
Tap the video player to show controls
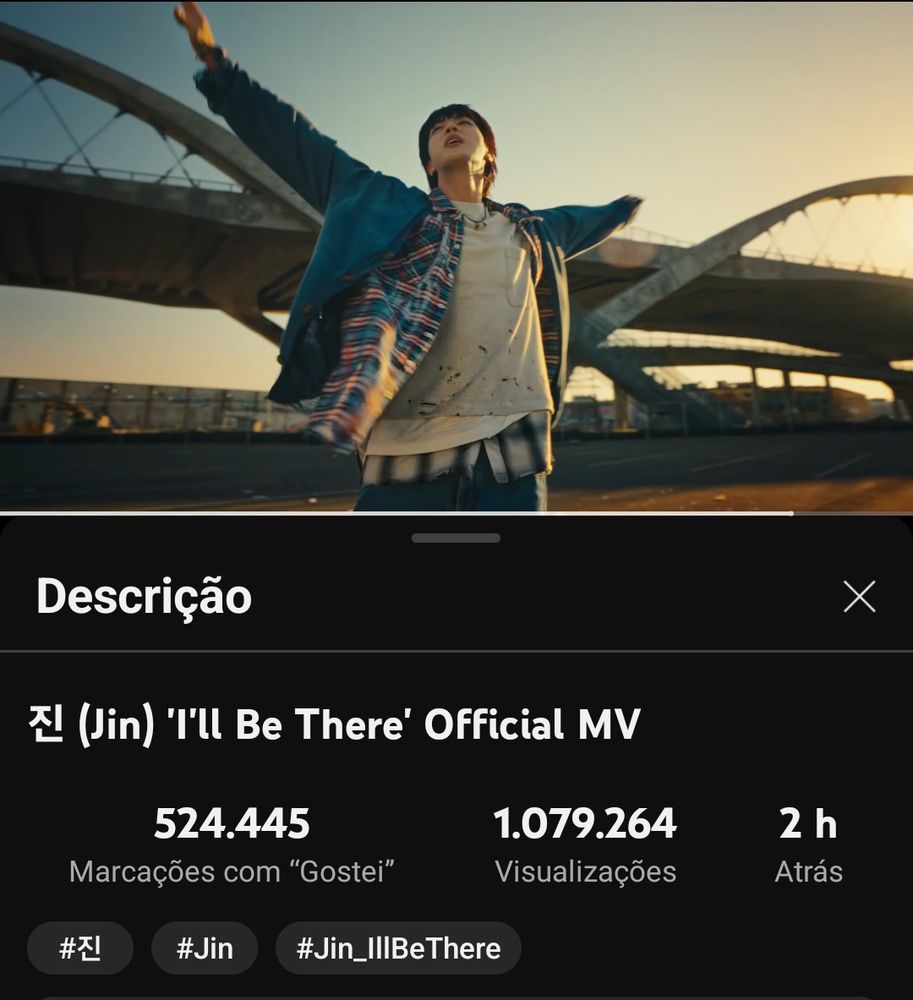click(456, 256)
